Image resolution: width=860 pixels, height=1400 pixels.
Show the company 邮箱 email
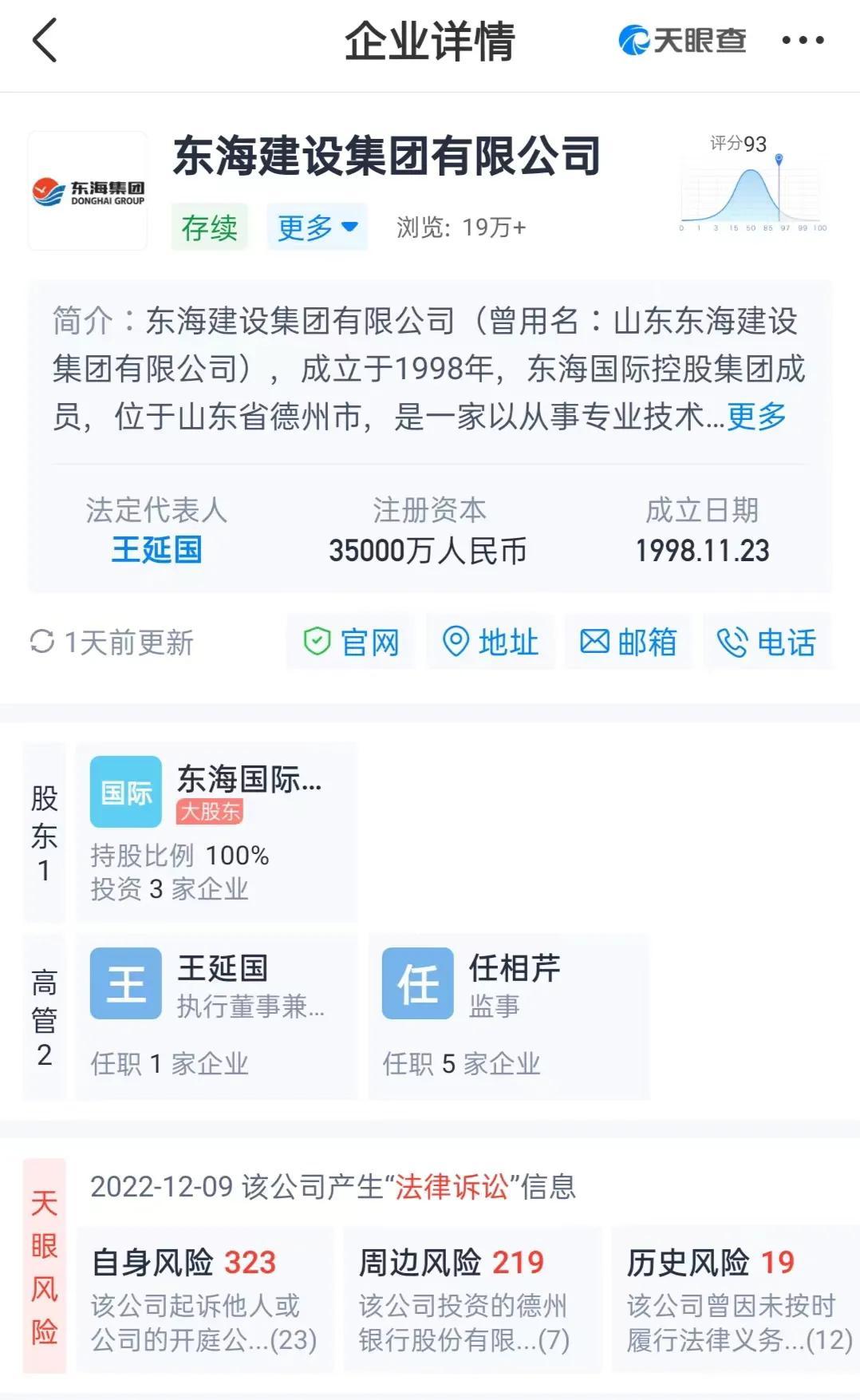(x=628, y=641)
